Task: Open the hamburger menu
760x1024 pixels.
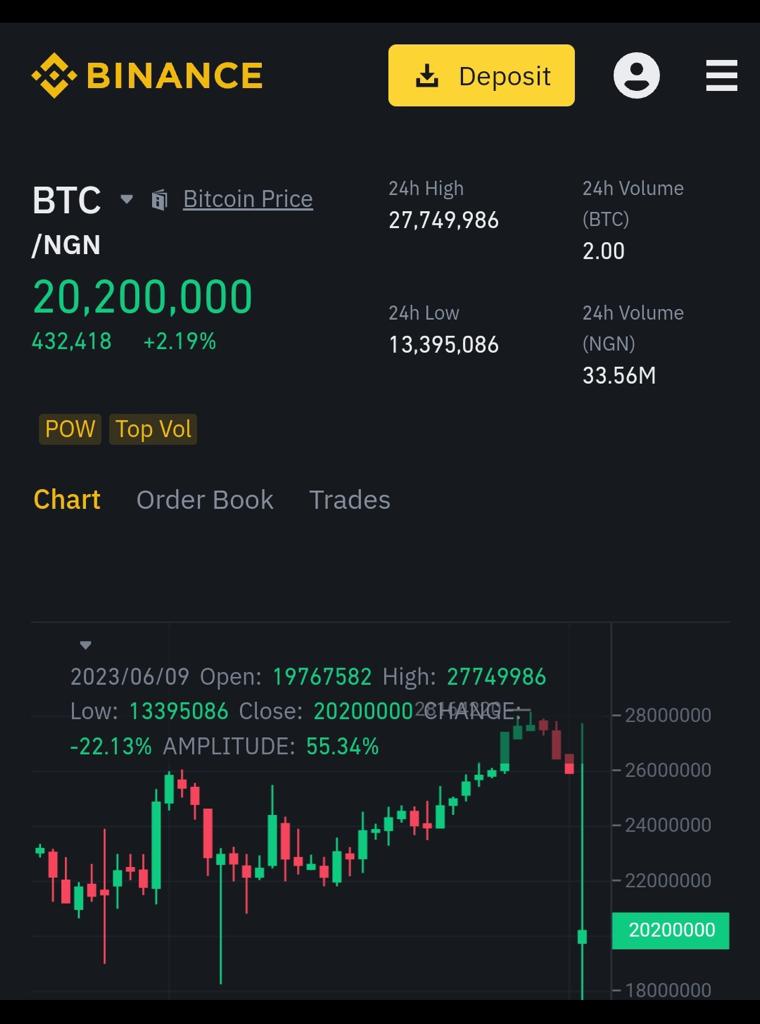Action: click(x=721, y=76)
